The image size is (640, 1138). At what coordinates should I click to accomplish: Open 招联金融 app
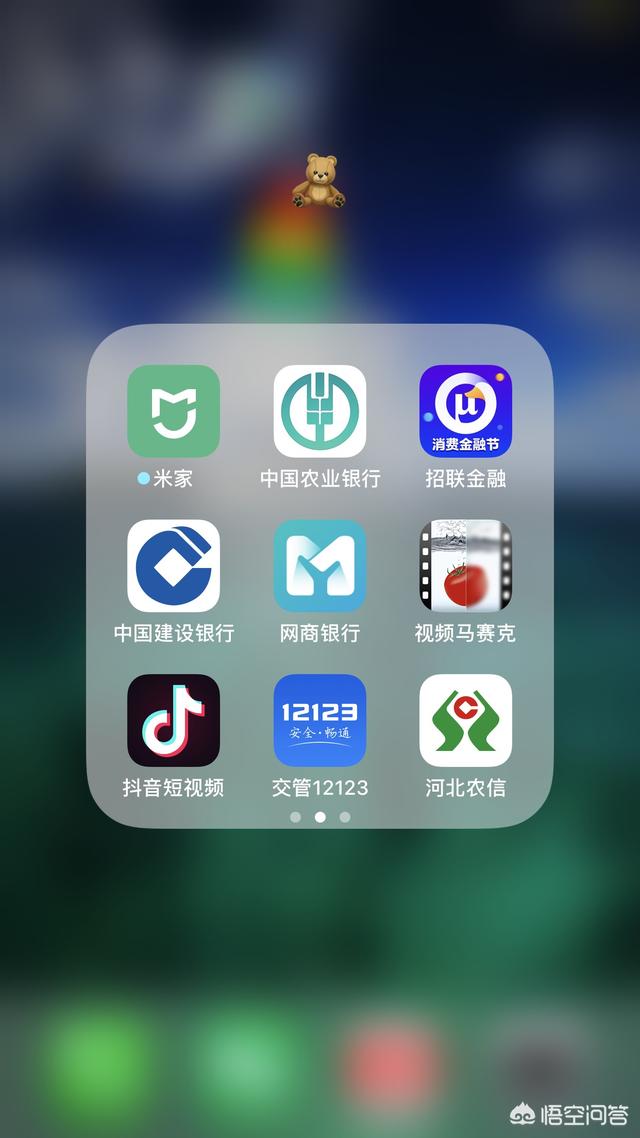coord(466,411)
